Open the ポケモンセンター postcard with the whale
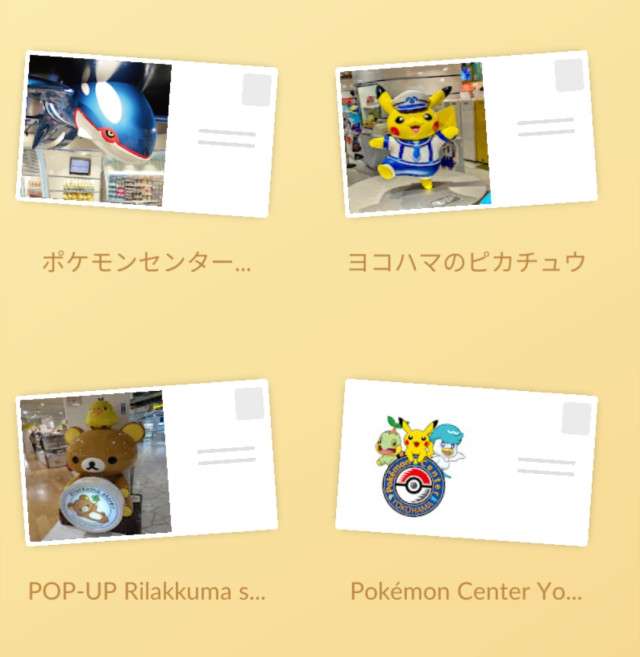This screenshot has width=640, height=657. click(146, 134)
